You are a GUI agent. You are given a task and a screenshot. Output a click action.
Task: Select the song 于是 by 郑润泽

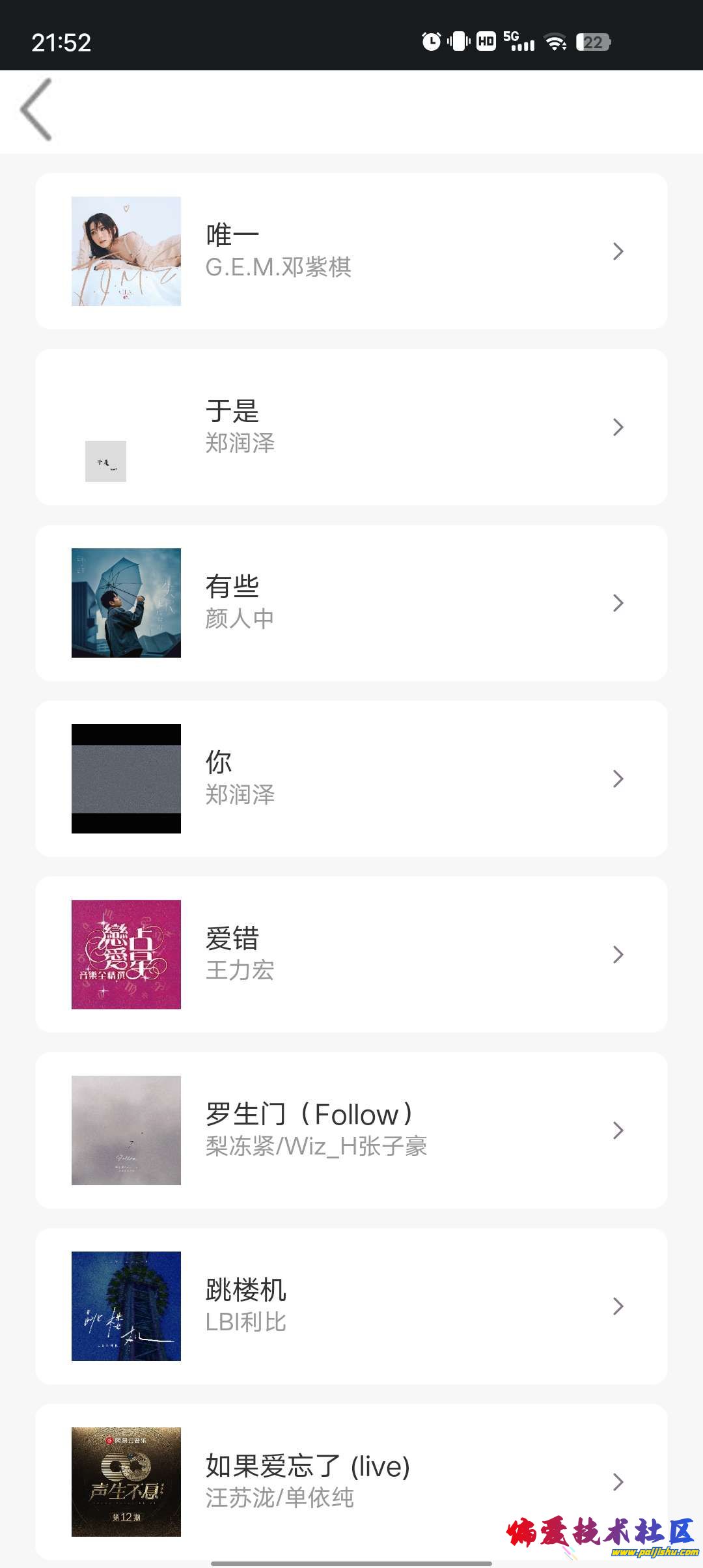351,427
